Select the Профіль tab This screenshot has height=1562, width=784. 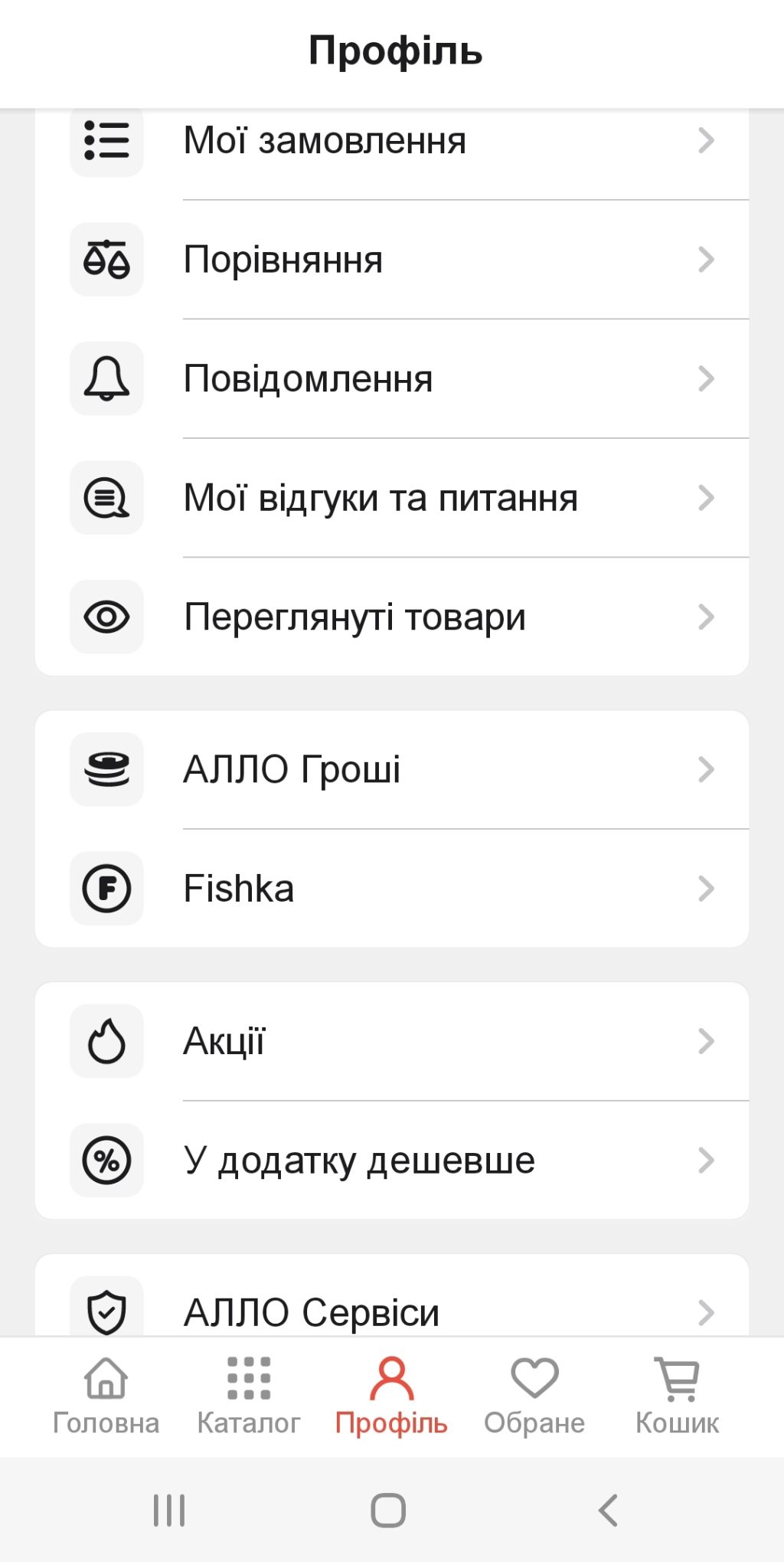click(391, 1396)
